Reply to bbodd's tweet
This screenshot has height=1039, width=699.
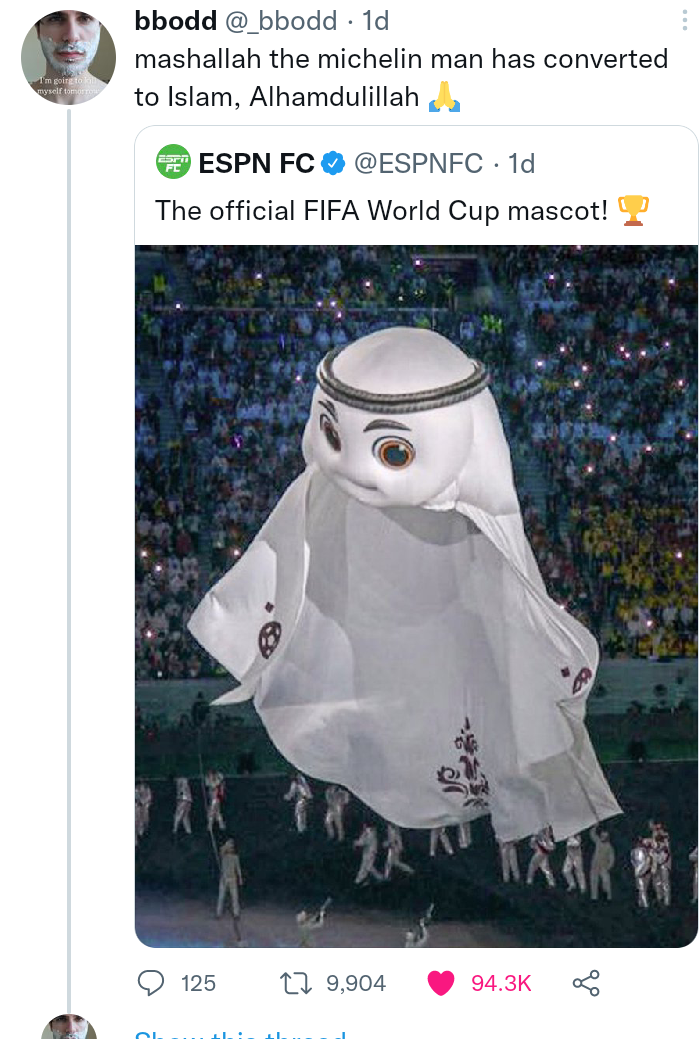(x=151, y=983)
